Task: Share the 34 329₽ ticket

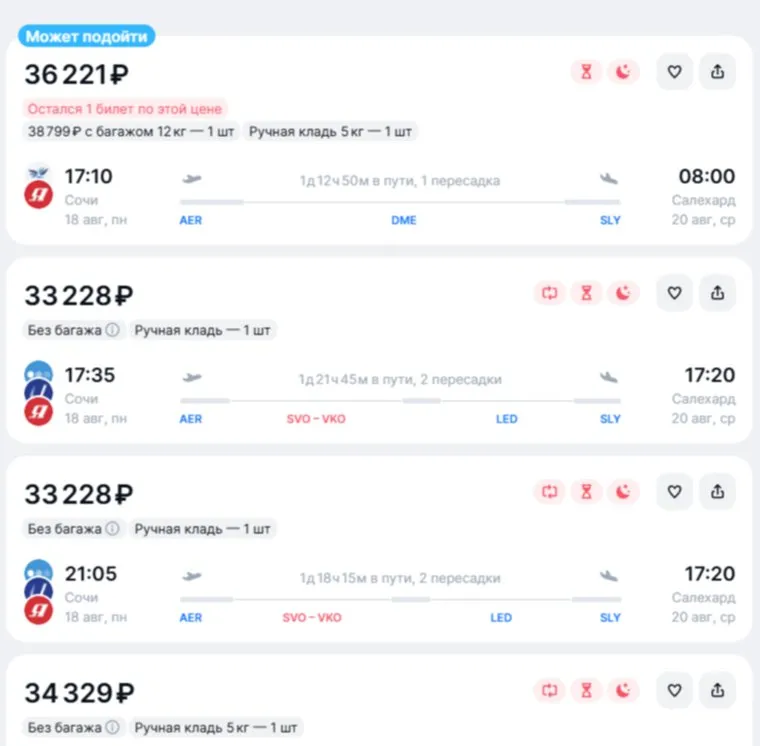Action: click(717, 690)
